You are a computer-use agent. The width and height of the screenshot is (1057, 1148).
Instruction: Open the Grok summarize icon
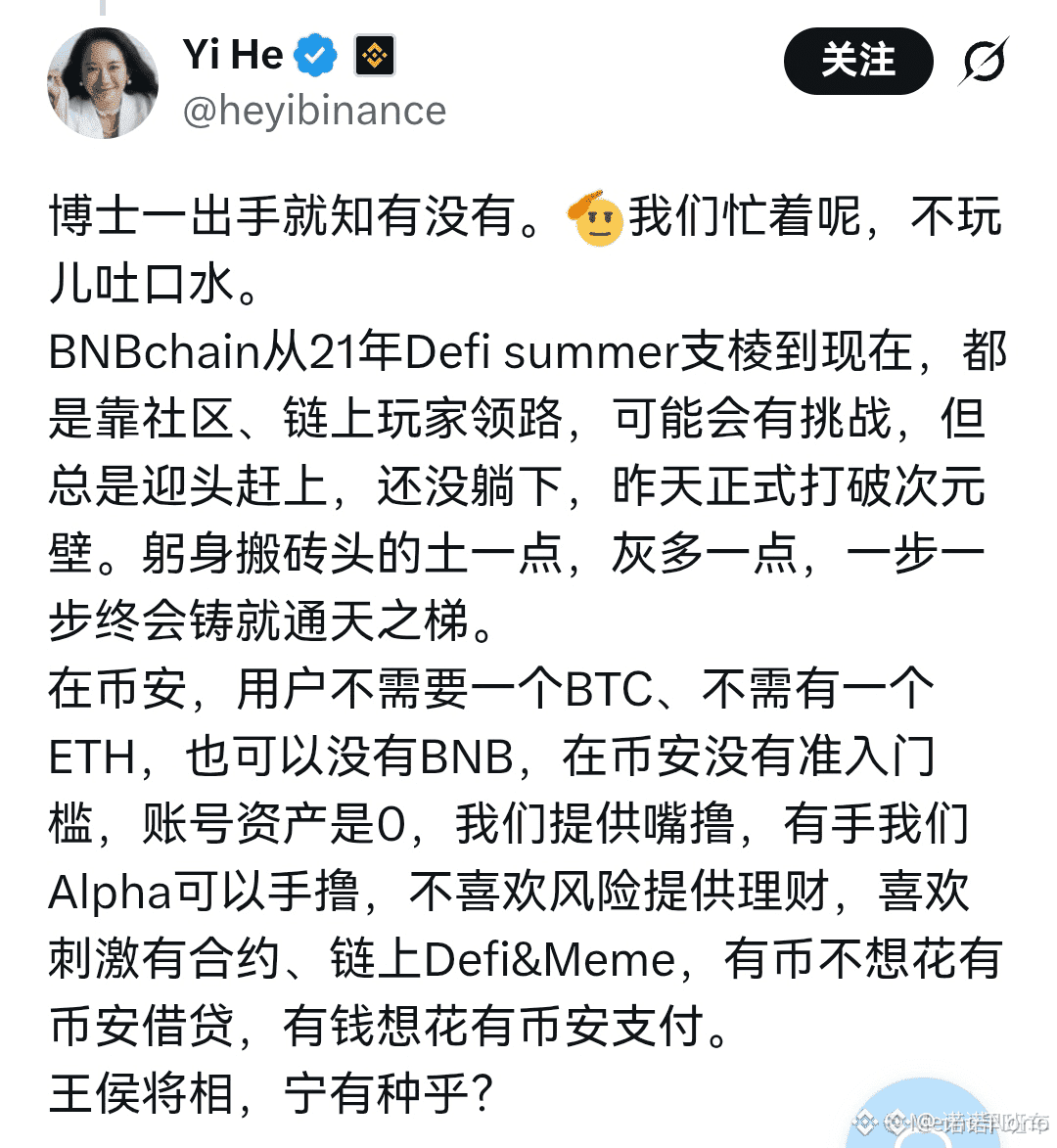coord(982,62)
